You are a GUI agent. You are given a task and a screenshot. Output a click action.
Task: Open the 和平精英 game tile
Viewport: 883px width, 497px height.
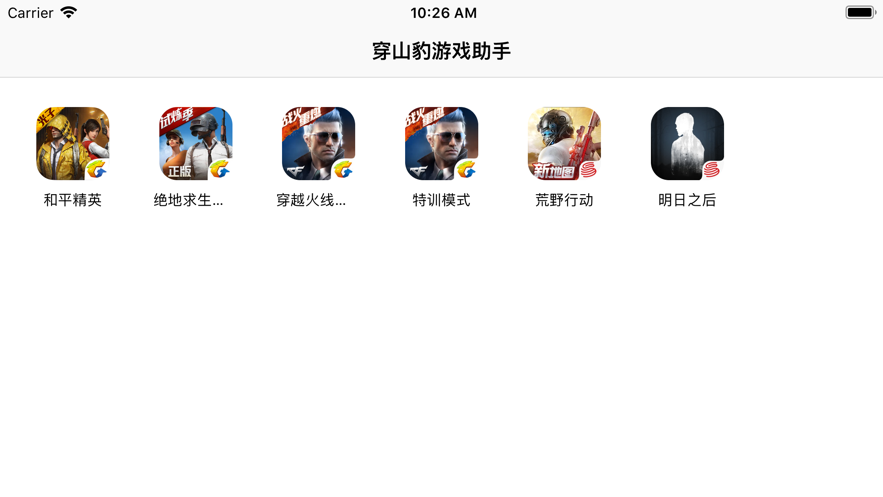point(73,144)
